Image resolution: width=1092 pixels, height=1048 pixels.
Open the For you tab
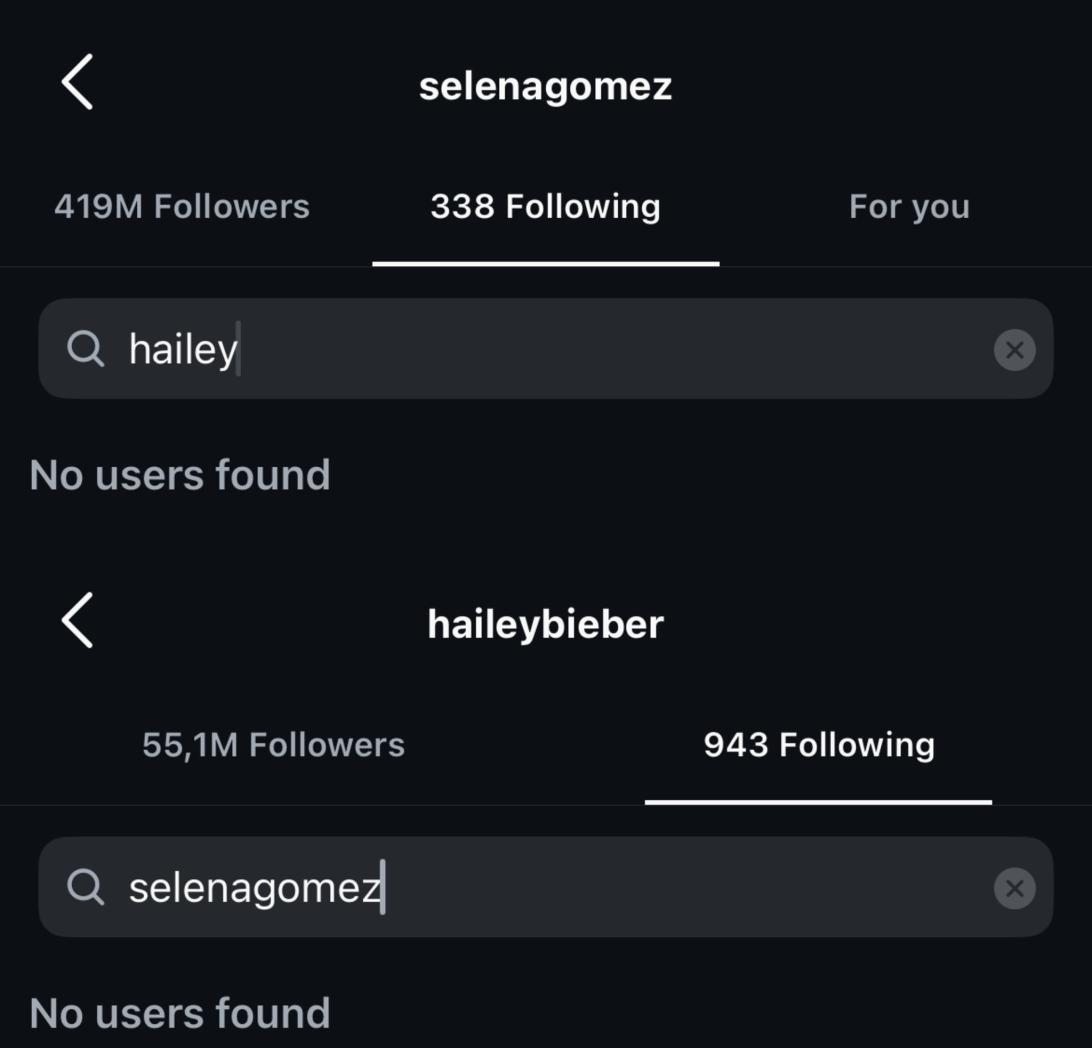click(908, 207)
